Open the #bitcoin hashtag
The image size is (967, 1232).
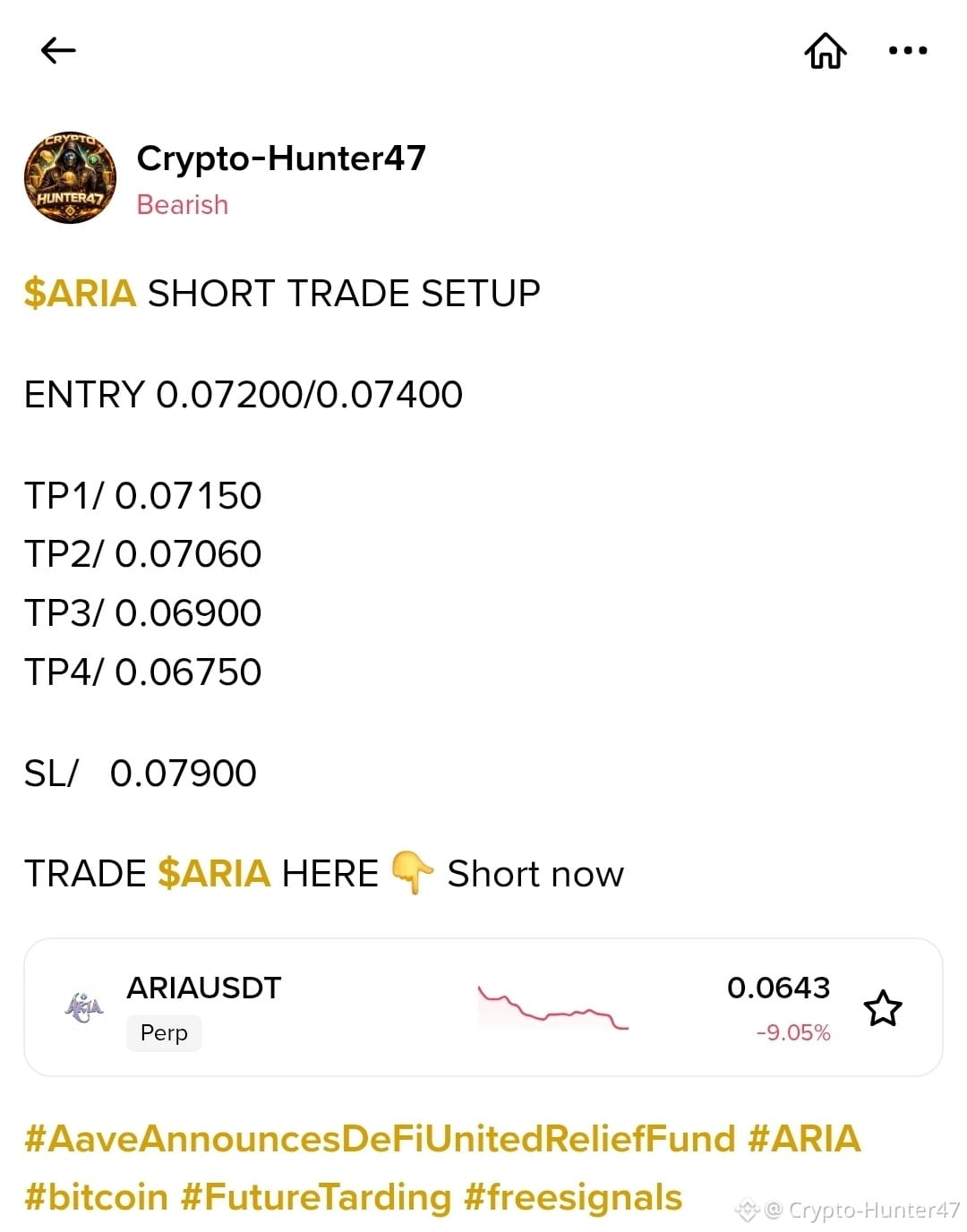click(97, 1197)
